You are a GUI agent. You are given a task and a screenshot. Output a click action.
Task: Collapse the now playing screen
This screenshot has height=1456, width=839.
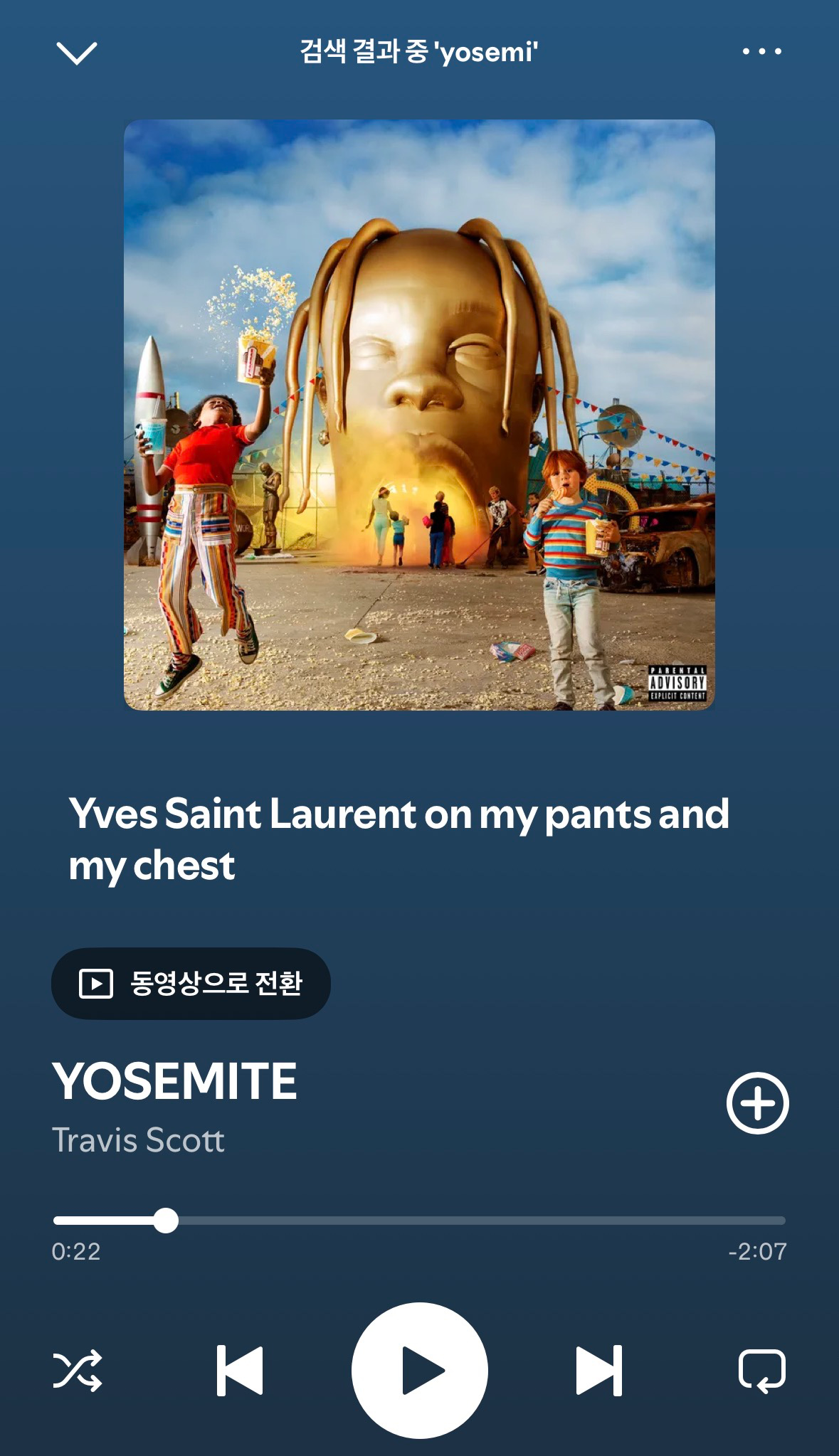76,53
